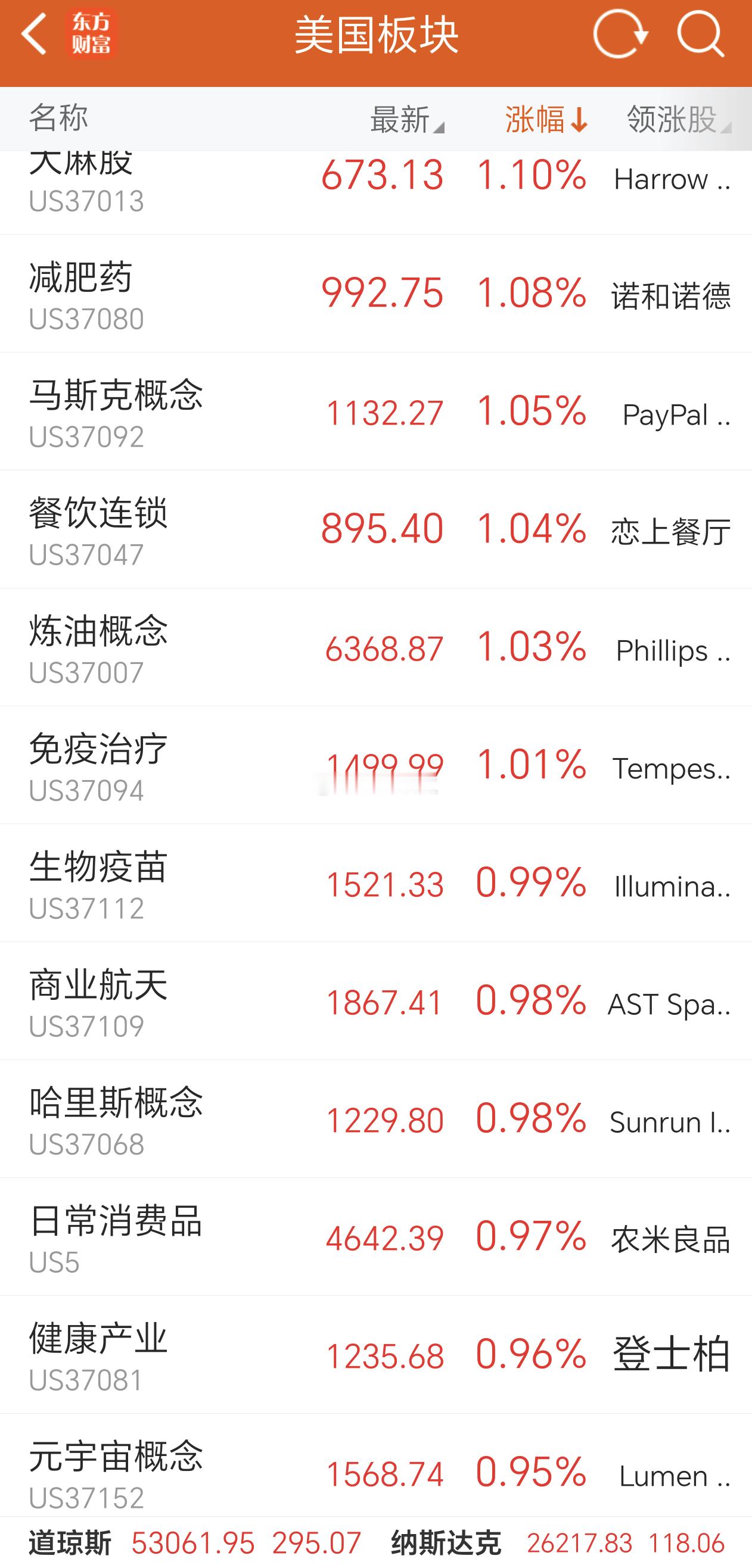Open 免疫治疗 sector
Viewport: 752px width, 1568px height.
point(375,765)
